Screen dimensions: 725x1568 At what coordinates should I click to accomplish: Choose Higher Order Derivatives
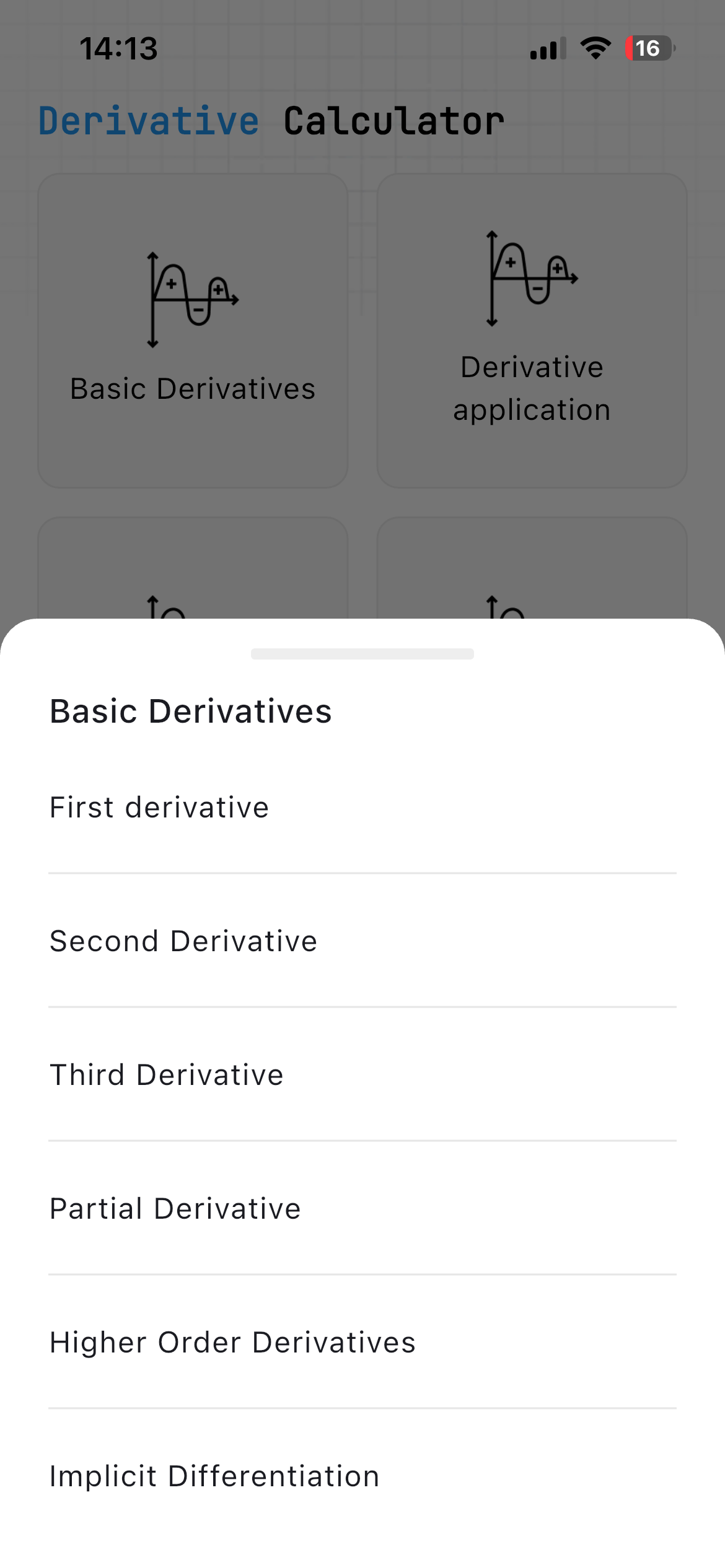pyautogui.click(x=232, y=1341)
